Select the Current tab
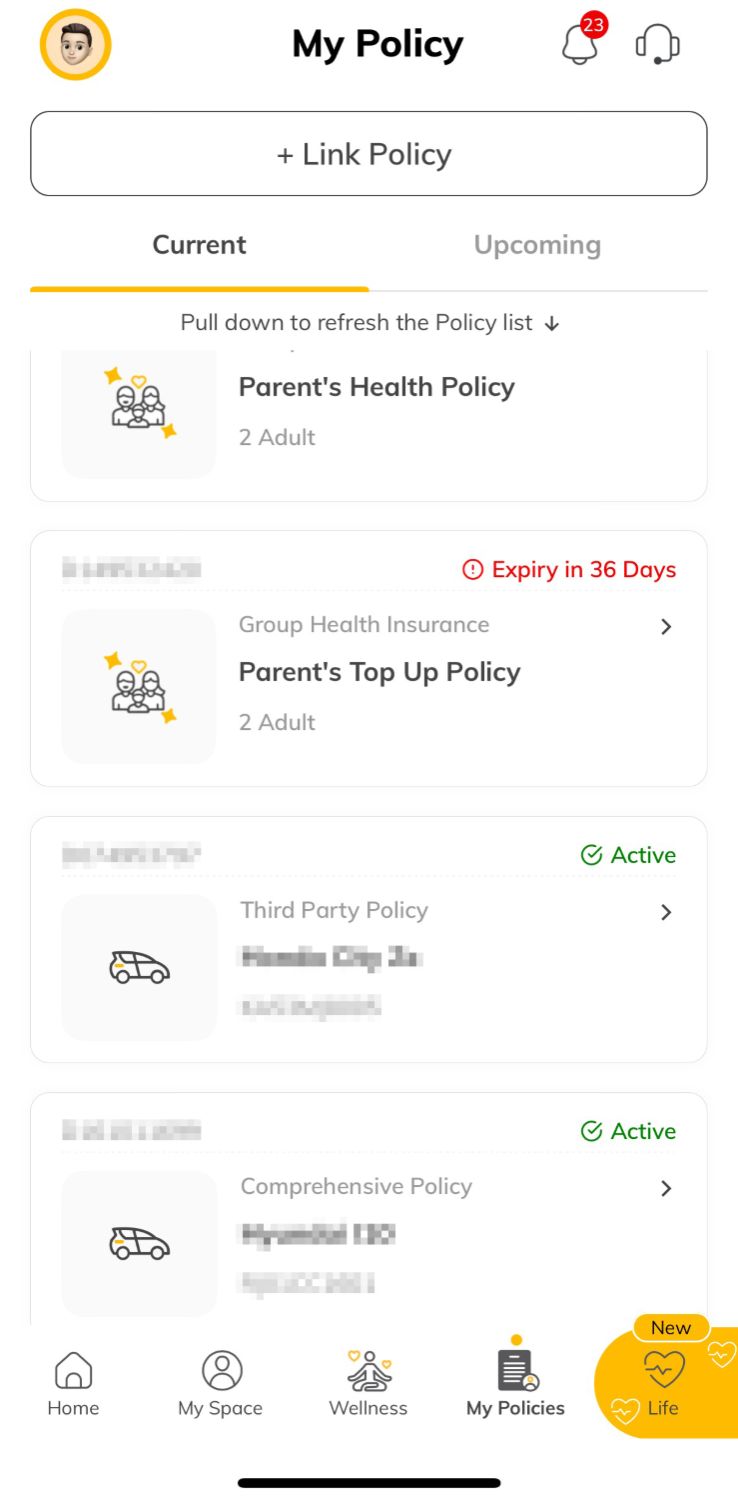Screen dimensions: 738x1503 coord(199,246)
